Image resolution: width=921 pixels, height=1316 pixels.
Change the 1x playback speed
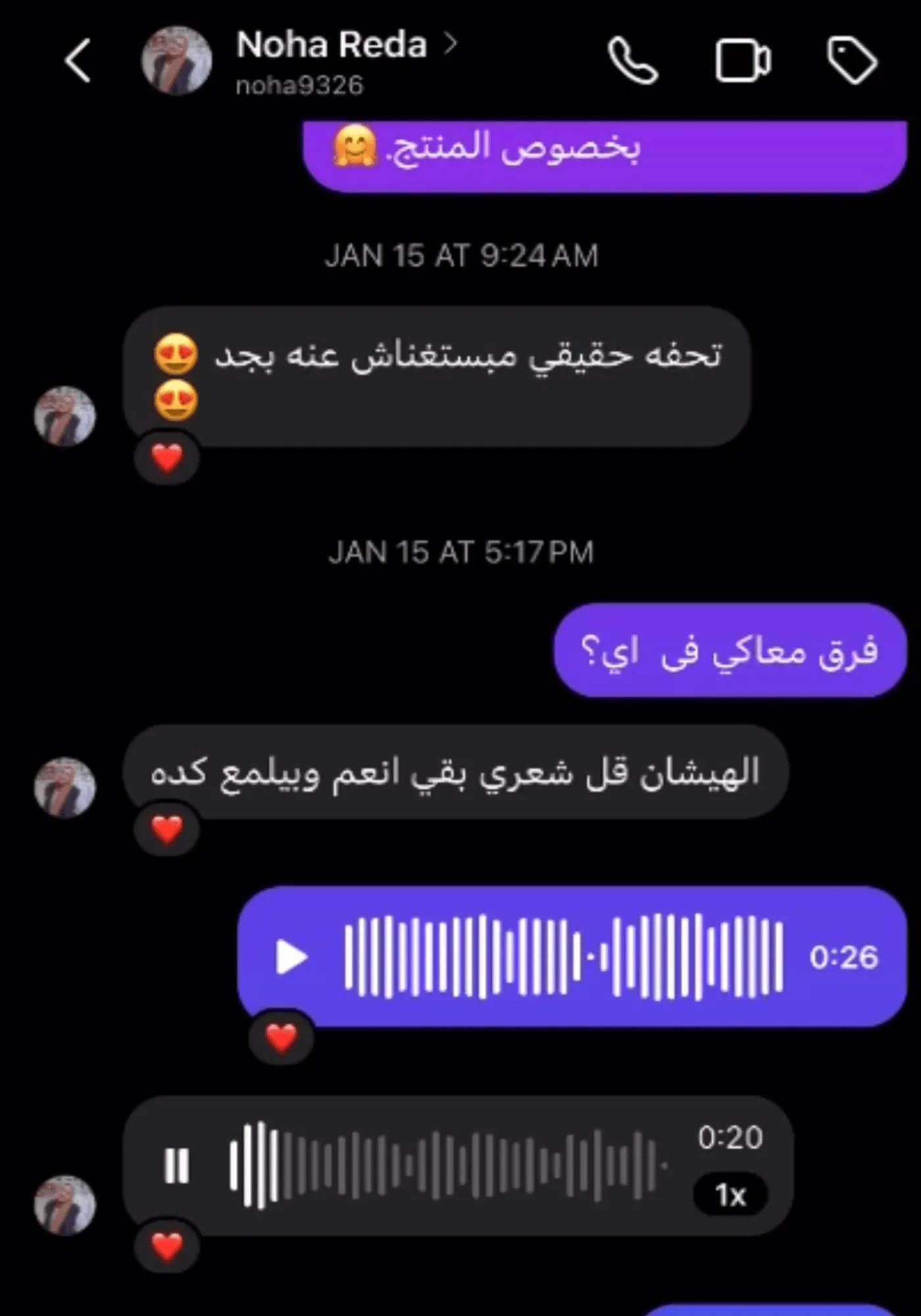point(730,1195)
